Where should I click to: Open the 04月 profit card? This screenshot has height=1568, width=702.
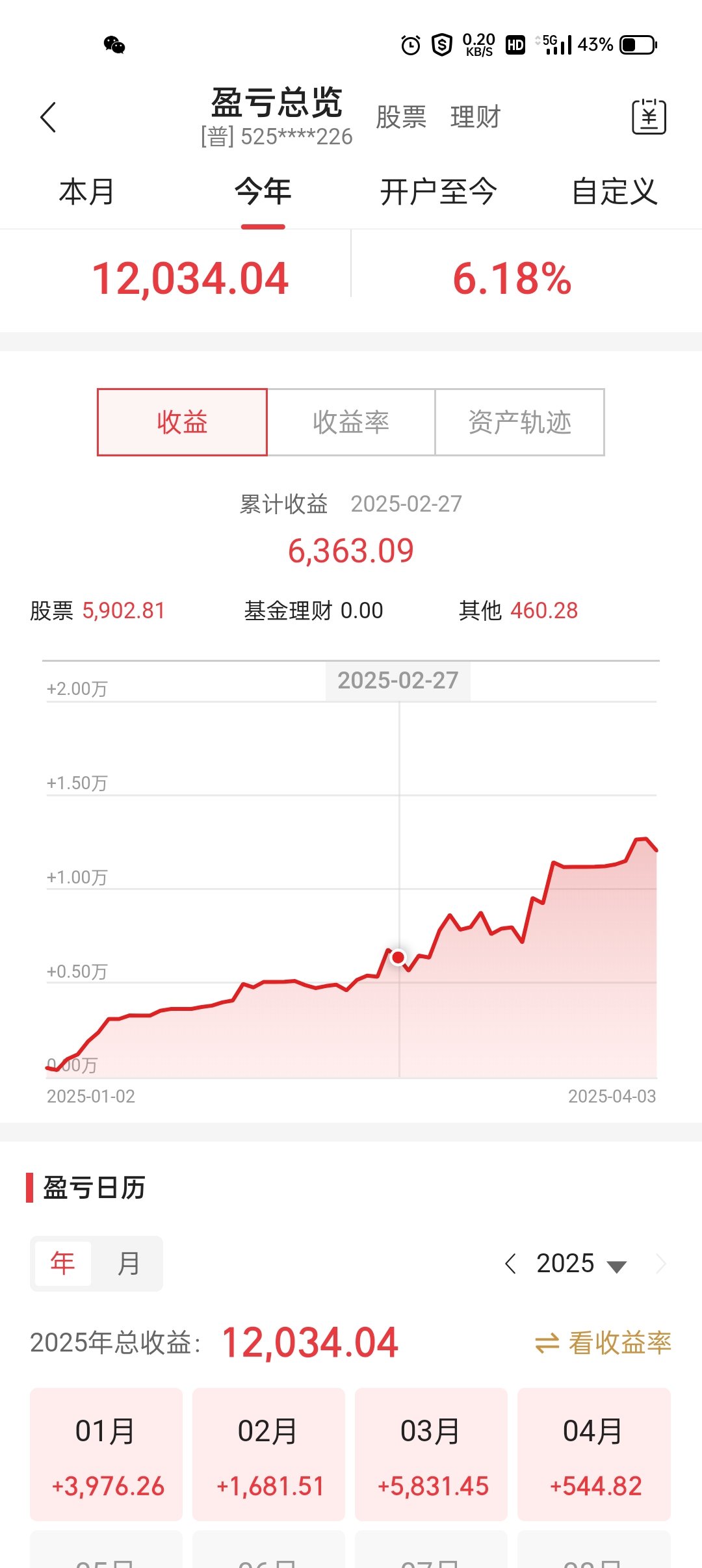click(x=594, y=1454)
